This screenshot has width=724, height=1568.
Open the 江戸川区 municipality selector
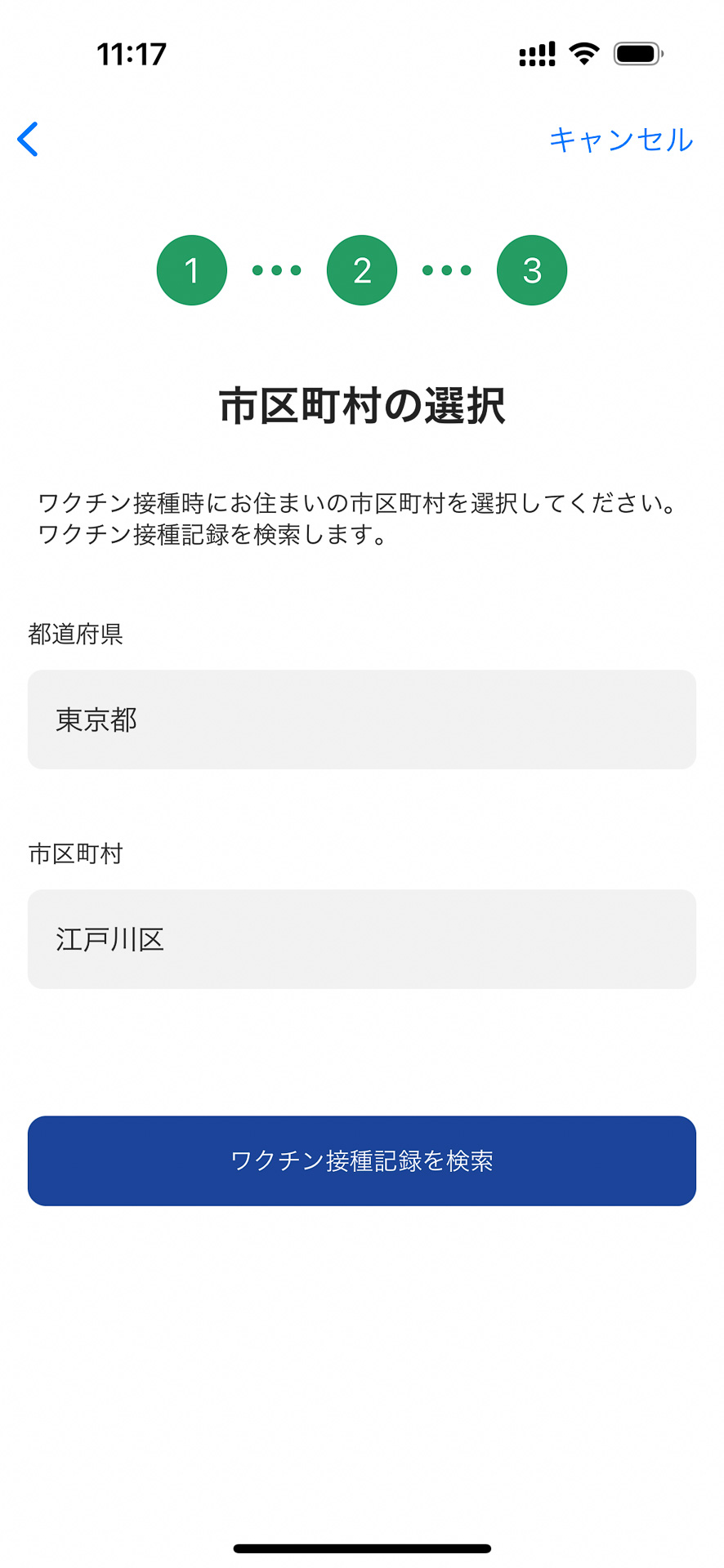tap(362, 939)
